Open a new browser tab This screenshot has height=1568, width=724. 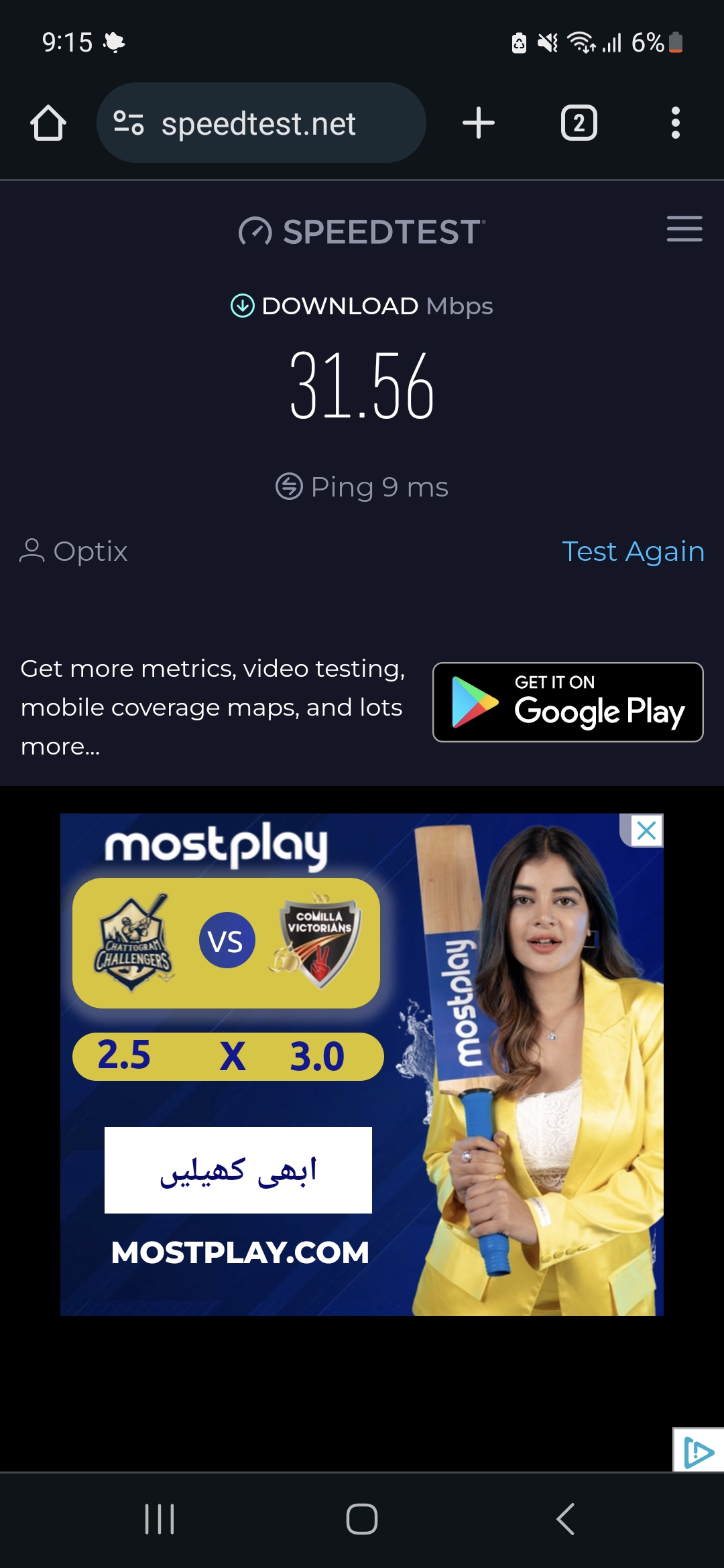[479, 123]
